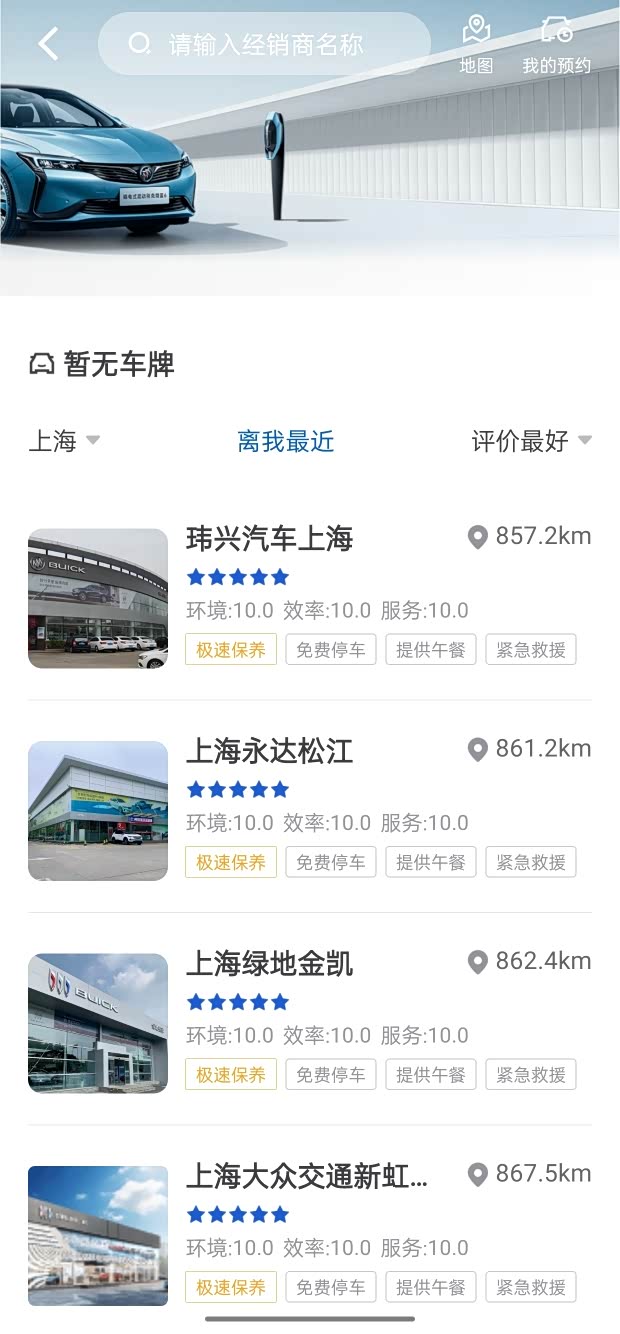Tap the dealer name search field
620x1334 pixels.
point(265,44)
